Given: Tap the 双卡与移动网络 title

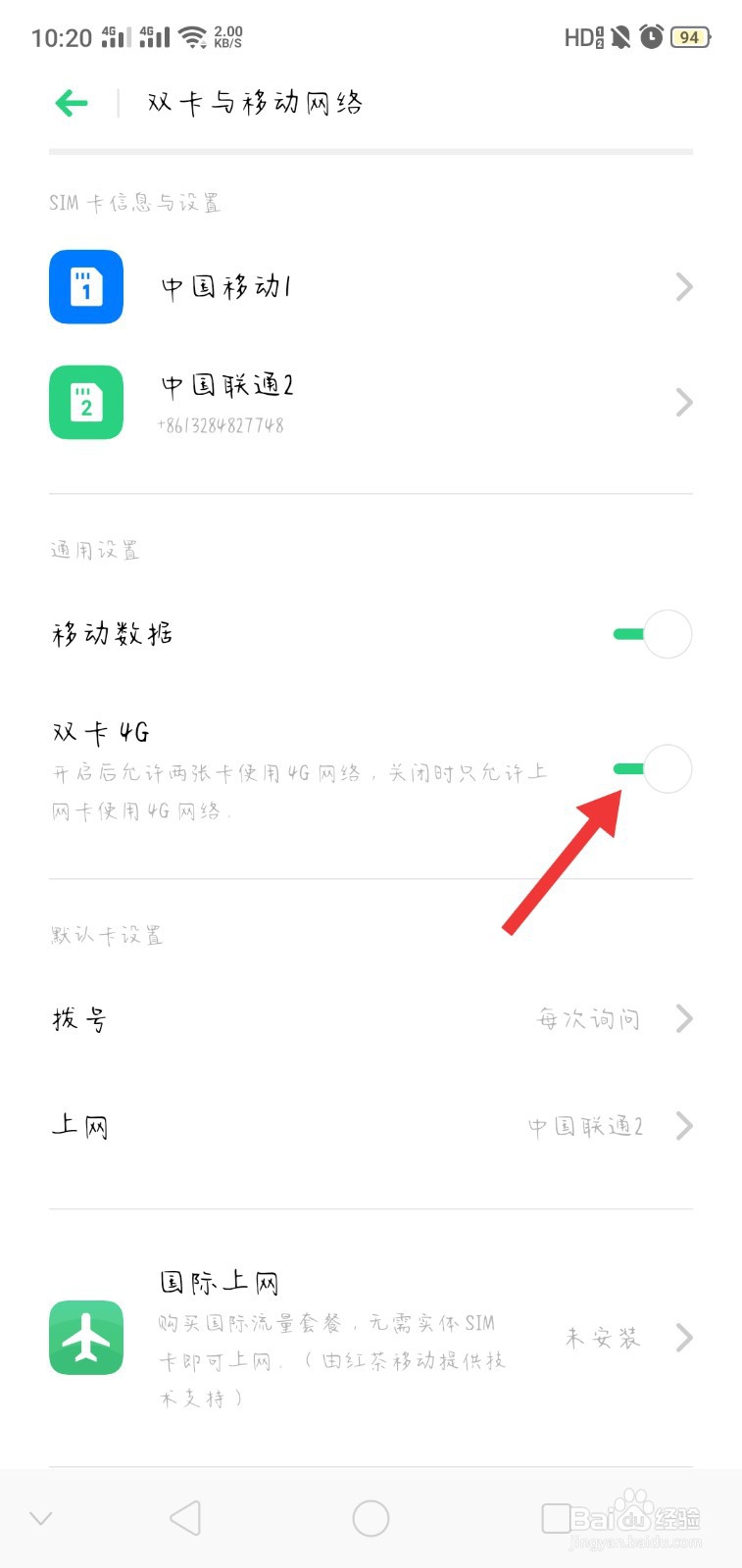Looking at the screenshot, I should [x=253, y=101].
